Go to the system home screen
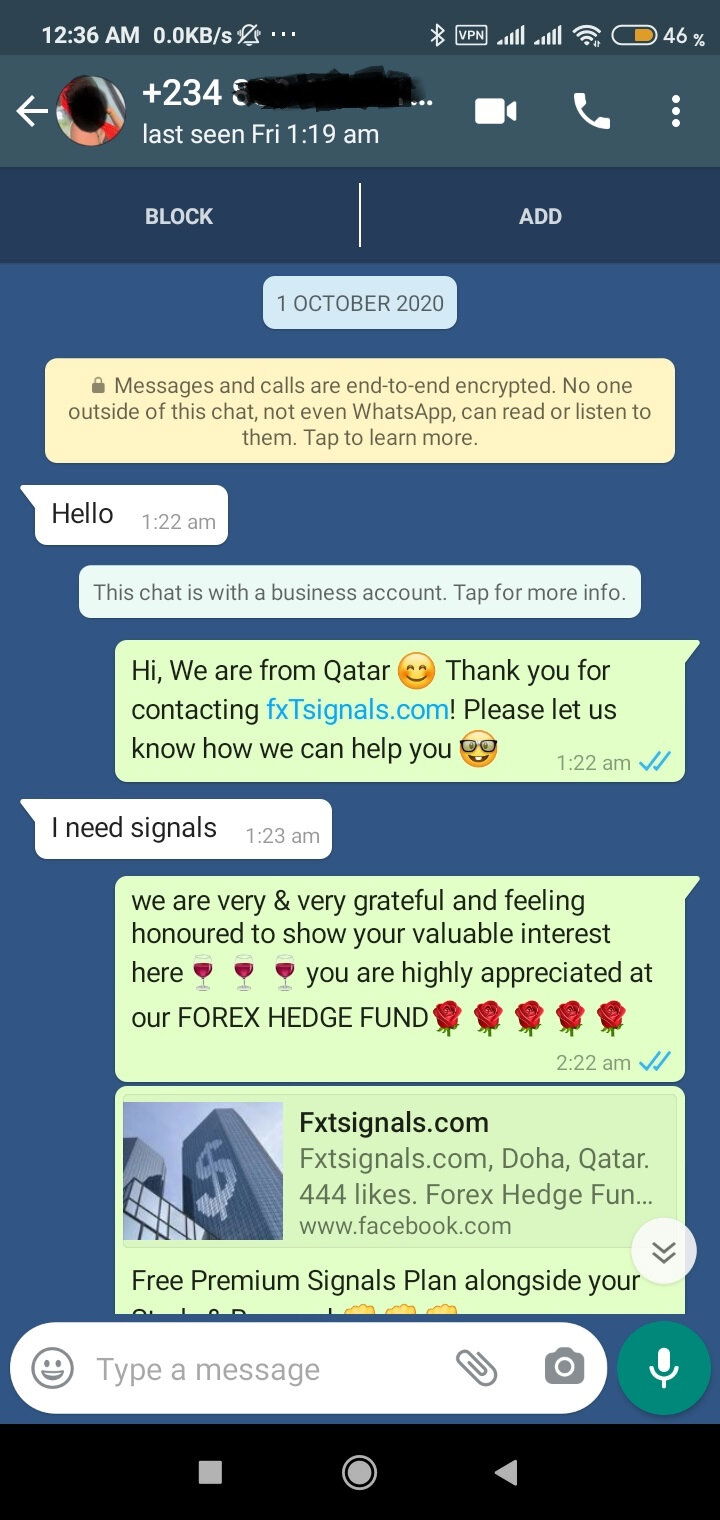Image resolution: width=720 pixels, height=1520 pixels. click(359, 1471)
